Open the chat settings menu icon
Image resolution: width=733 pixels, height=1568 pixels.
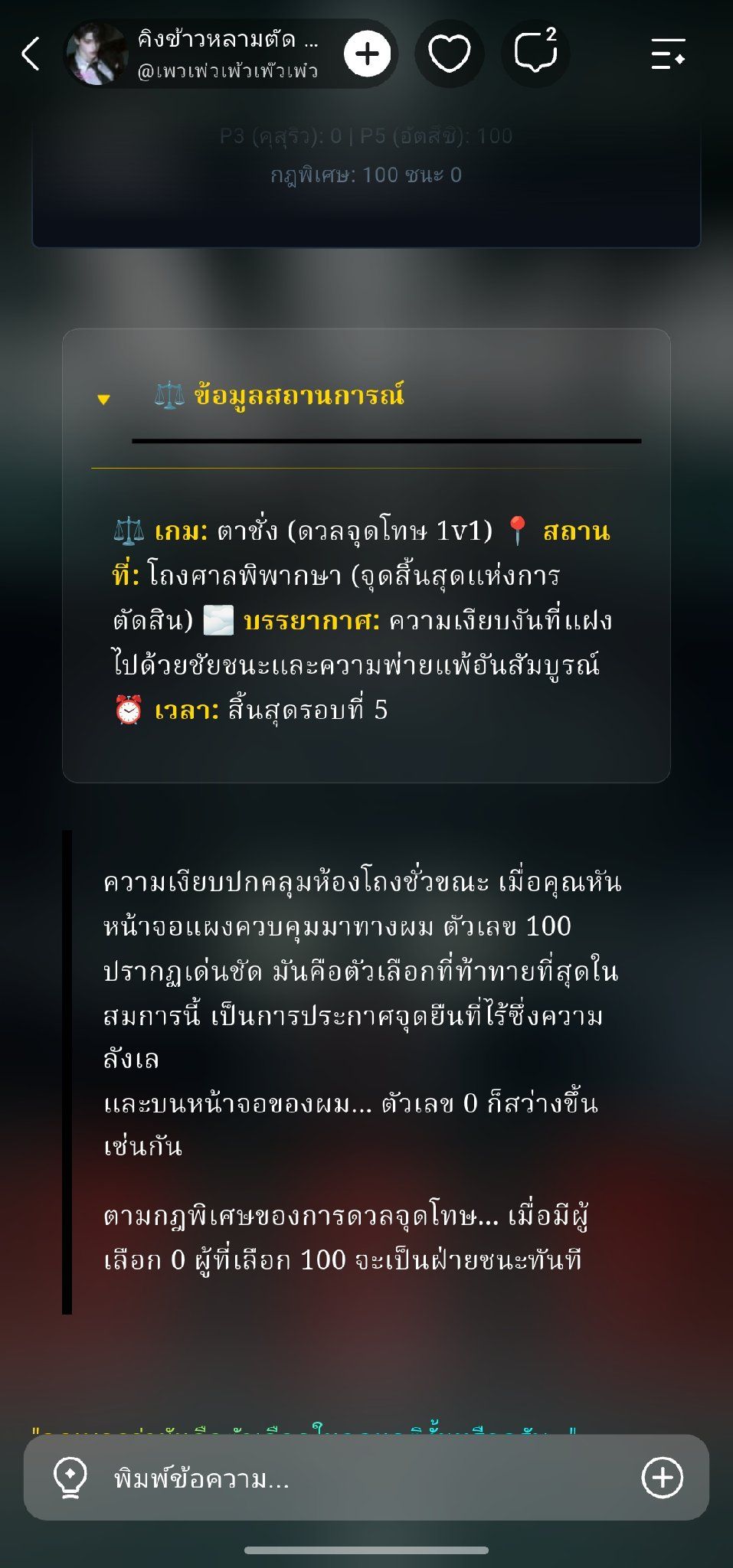pyautogui.click(x=668, y=54)
